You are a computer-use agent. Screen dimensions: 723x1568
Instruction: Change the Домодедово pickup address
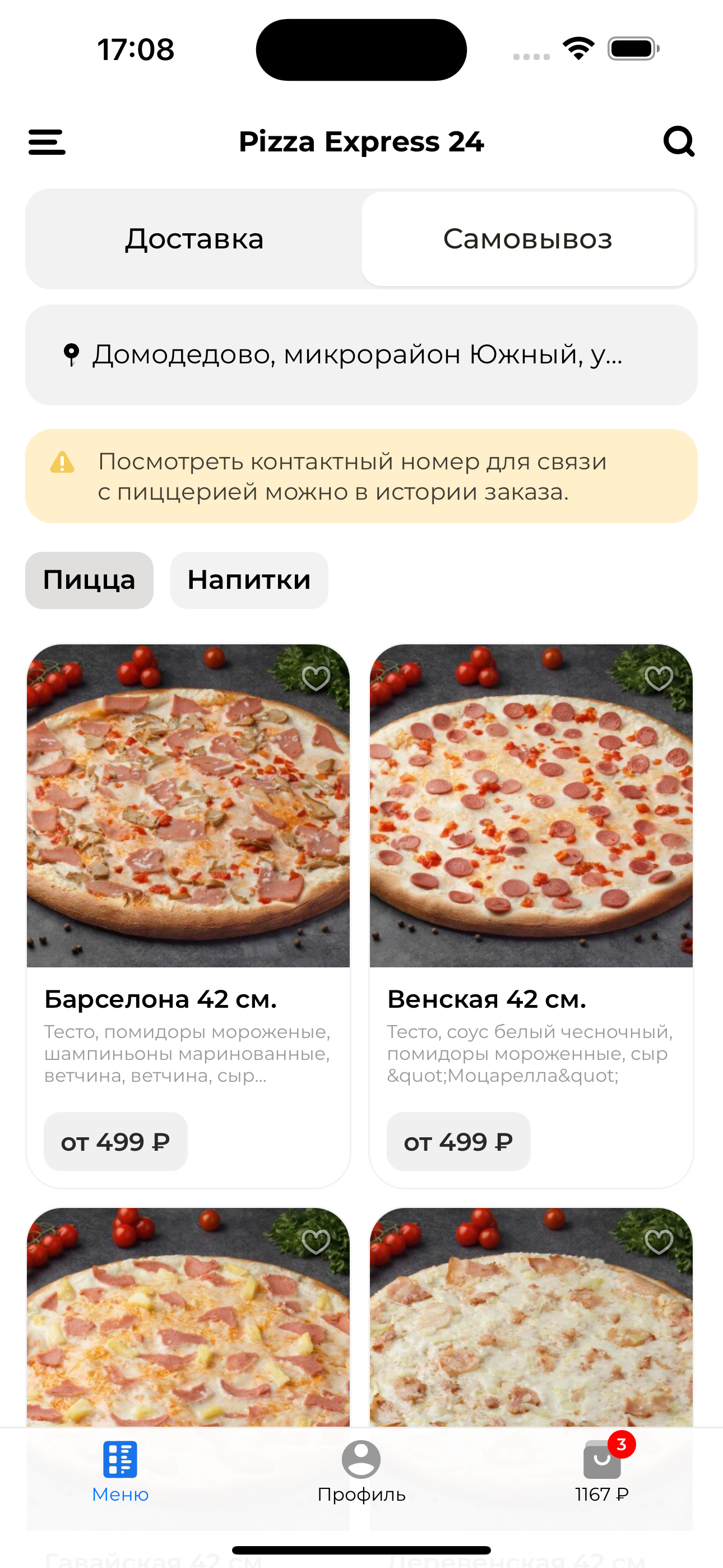[361, 355]
